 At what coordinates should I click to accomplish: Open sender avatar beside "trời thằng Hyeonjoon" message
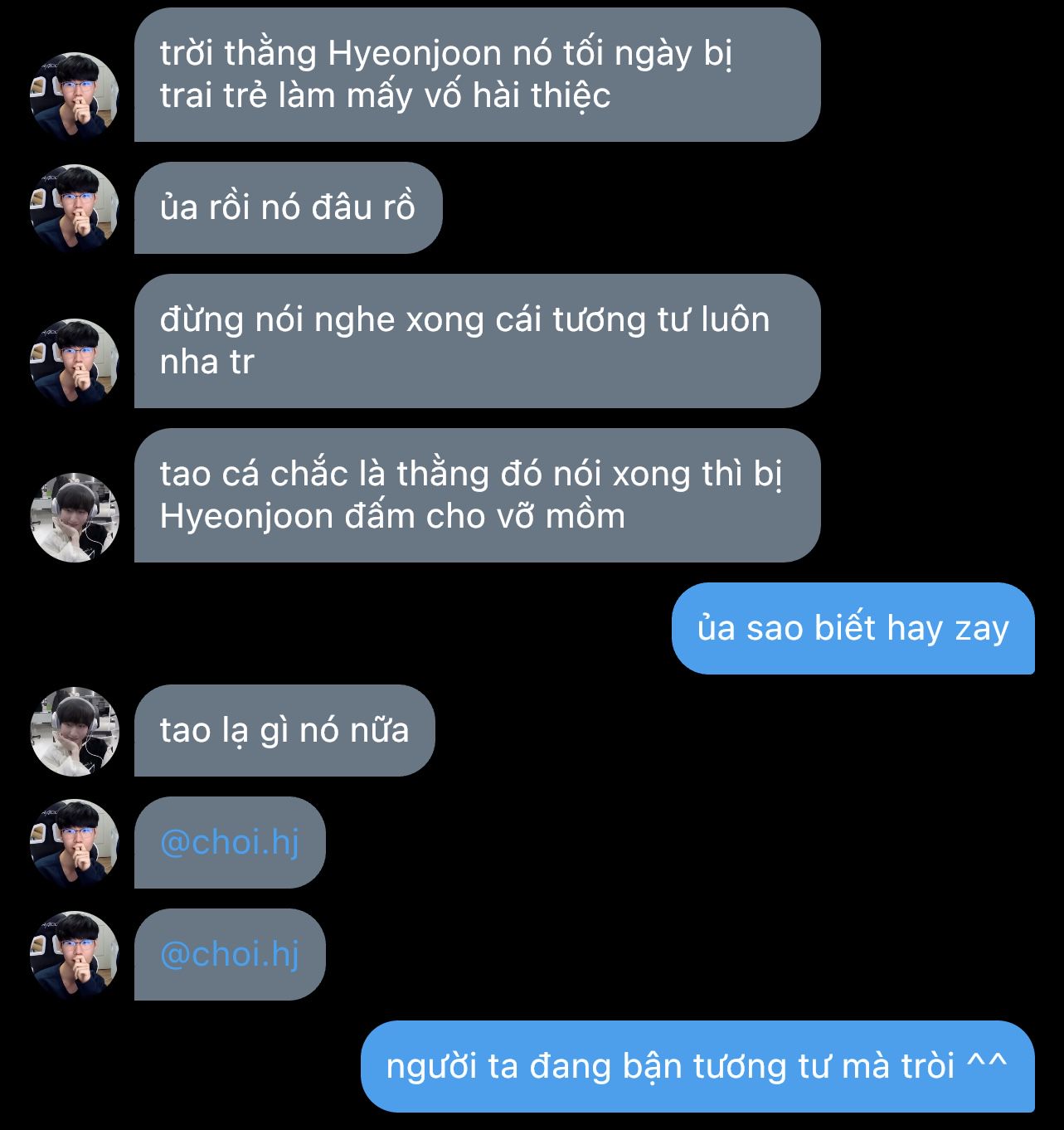point(75,97)
